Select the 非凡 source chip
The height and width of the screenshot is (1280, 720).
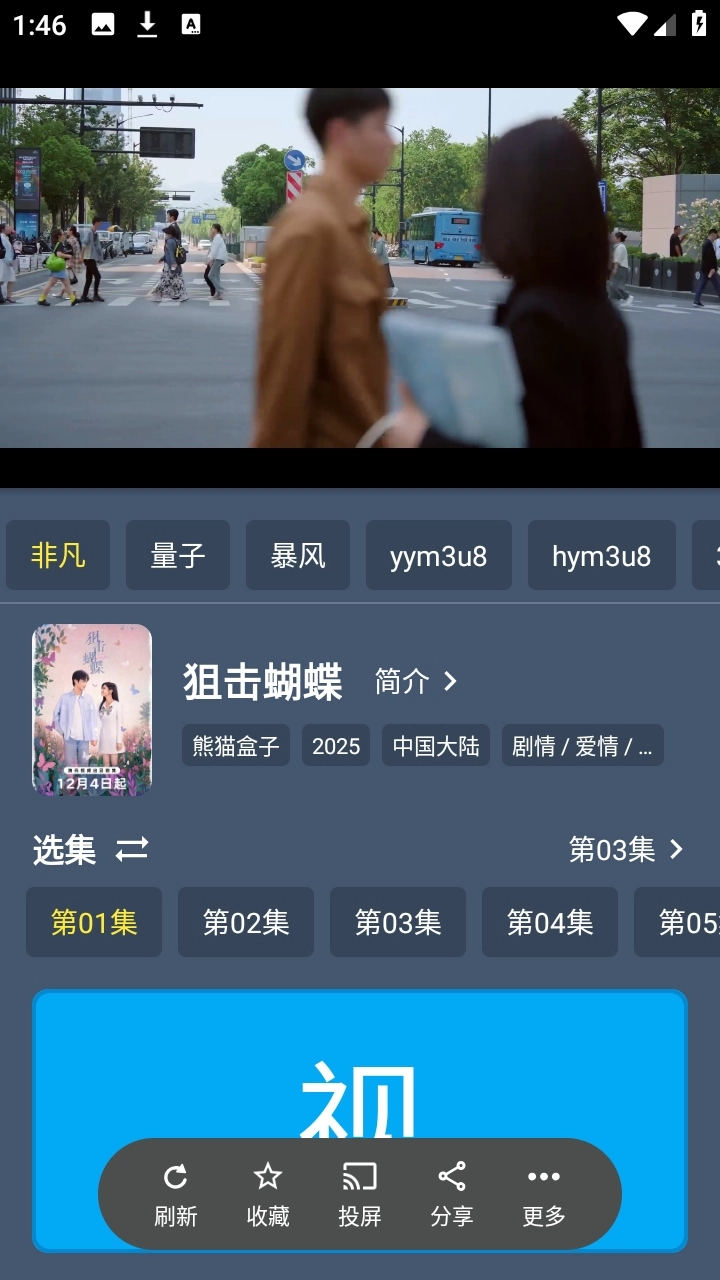58,555
